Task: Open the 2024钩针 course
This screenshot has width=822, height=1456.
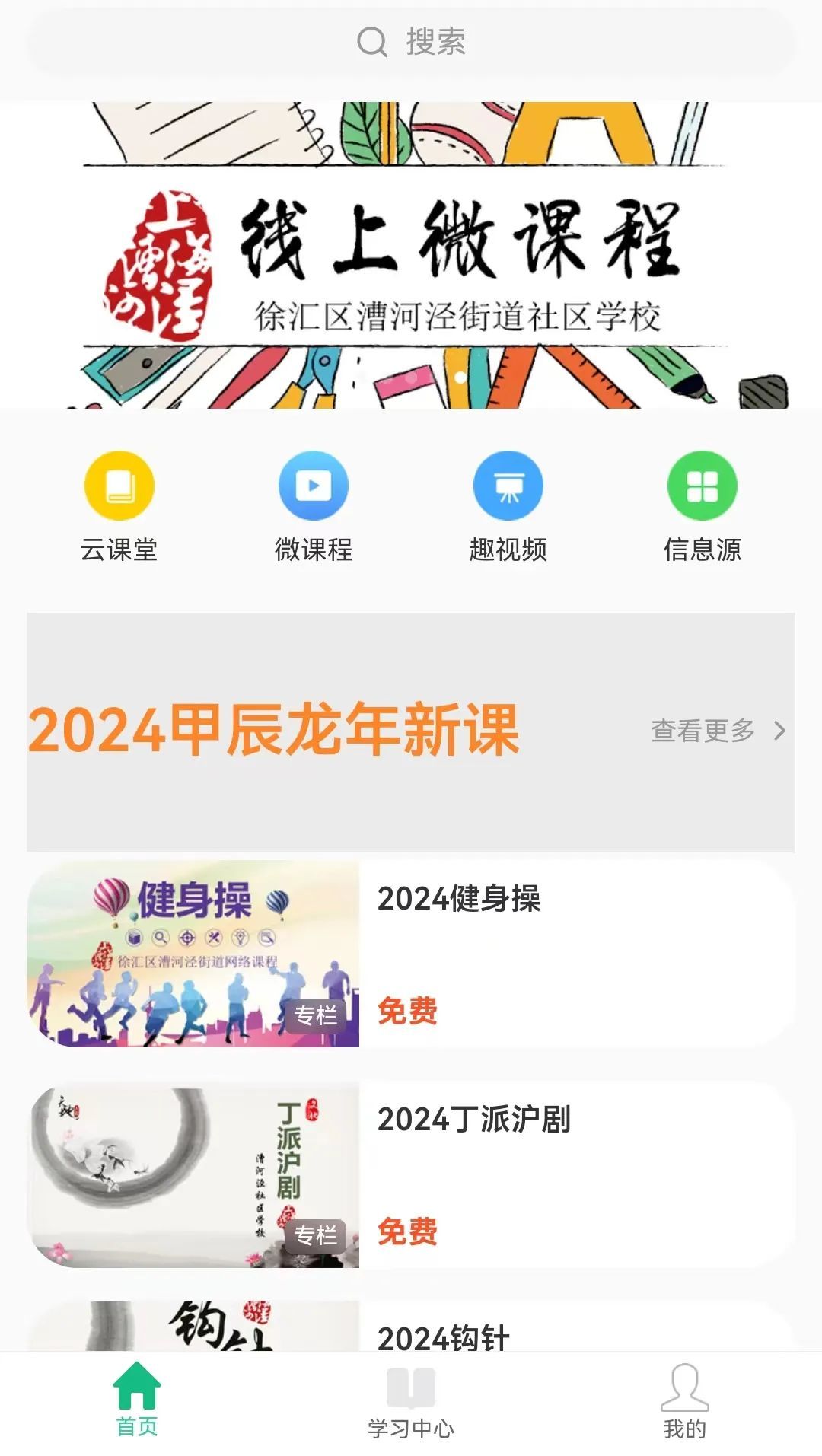Action: pos(411,1328)
